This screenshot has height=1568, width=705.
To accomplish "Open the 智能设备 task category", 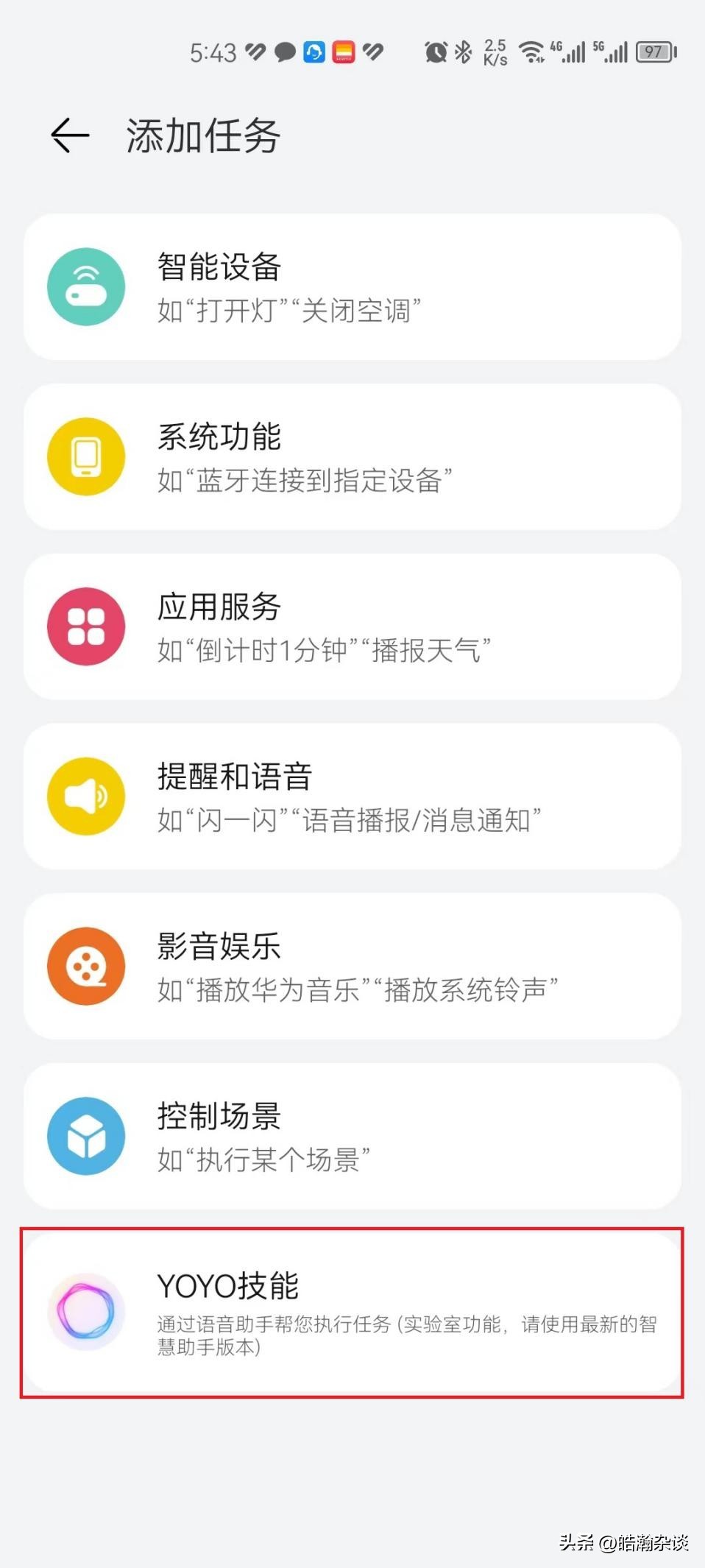I will coord(352,287).
